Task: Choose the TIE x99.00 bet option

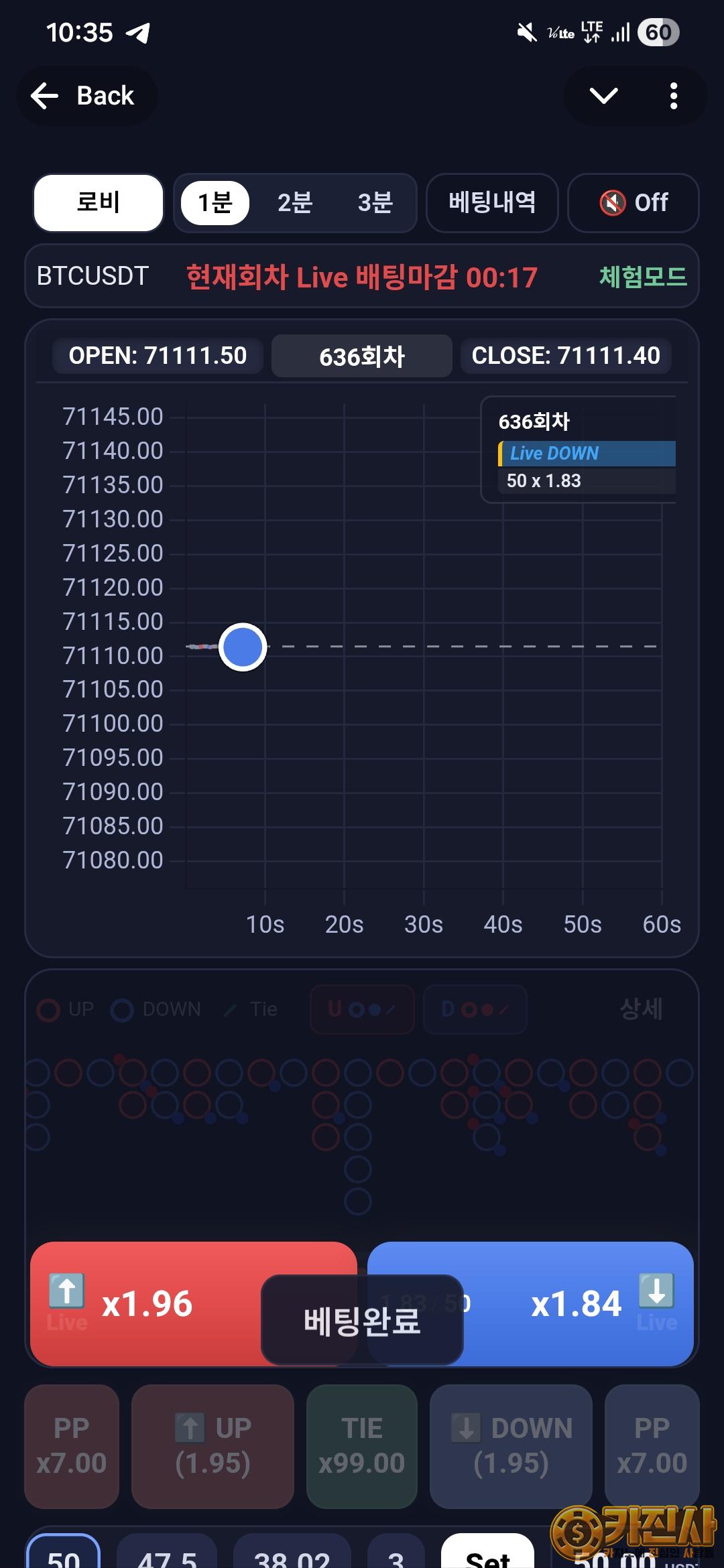Action: click(362, 1446)
